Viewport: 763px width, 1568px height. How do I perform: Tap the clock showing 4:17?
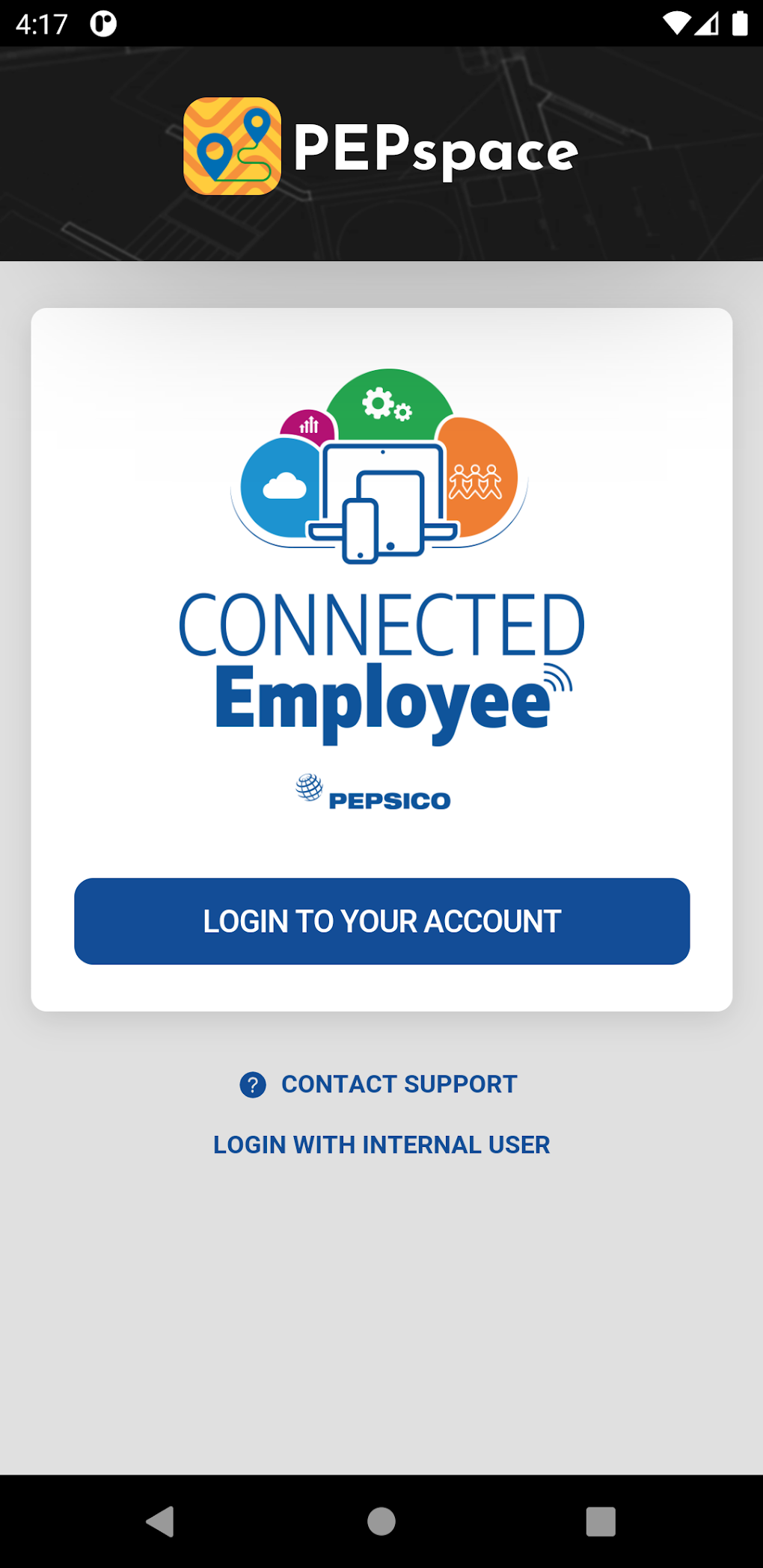[x=43, y=22]
